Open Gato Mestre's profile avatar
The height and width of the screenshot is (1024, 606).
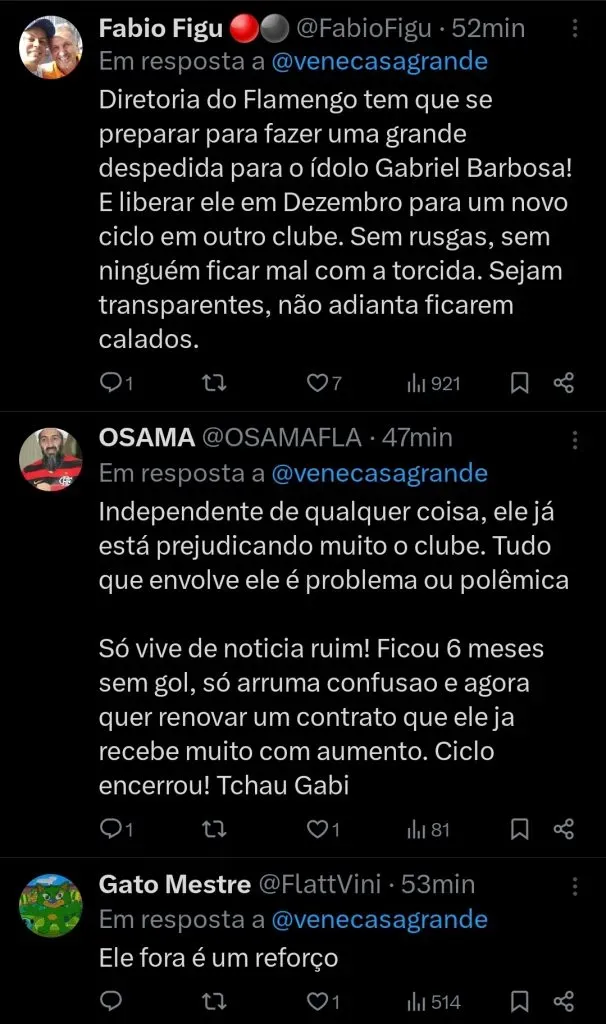click(51, 904)
